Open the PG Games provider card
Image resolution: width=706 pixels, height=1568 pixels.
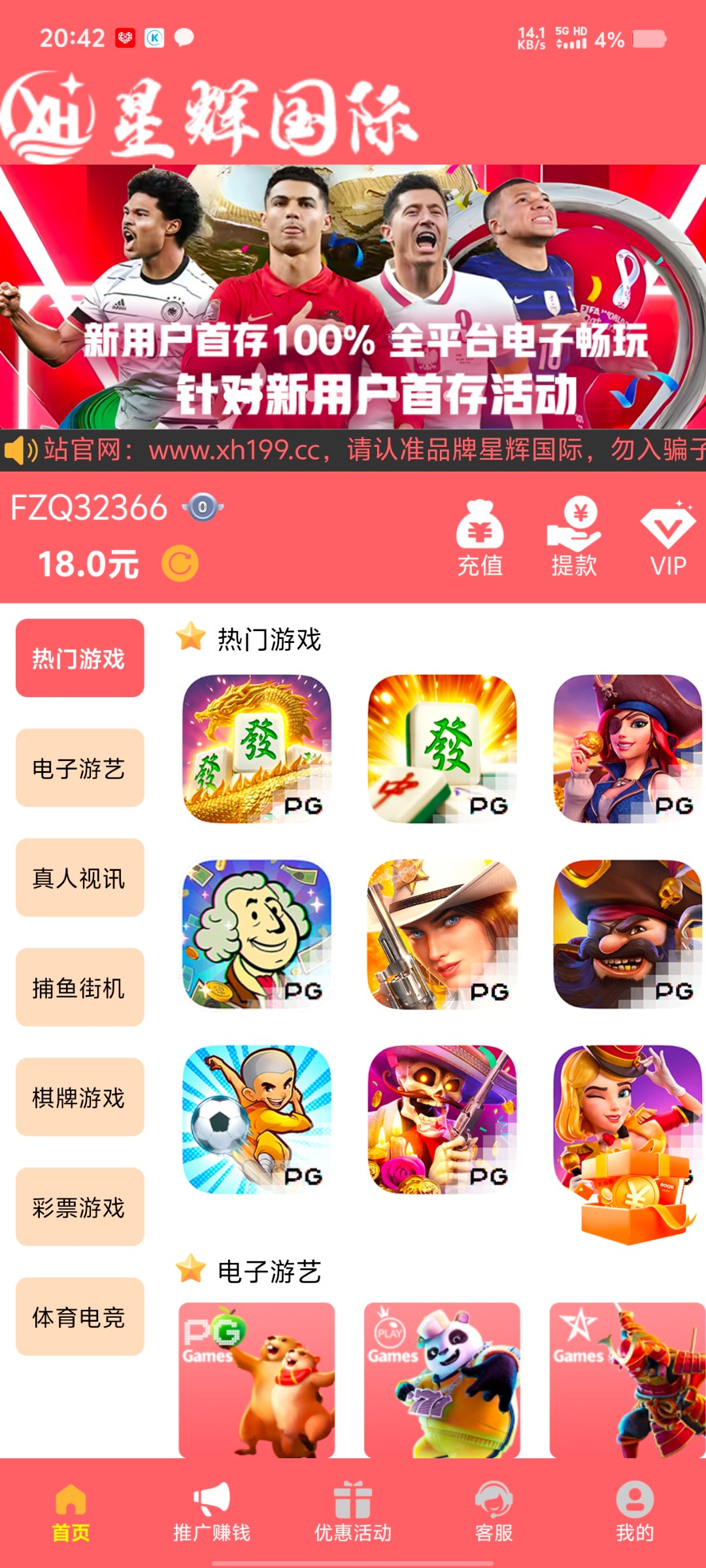point(257,1380)
